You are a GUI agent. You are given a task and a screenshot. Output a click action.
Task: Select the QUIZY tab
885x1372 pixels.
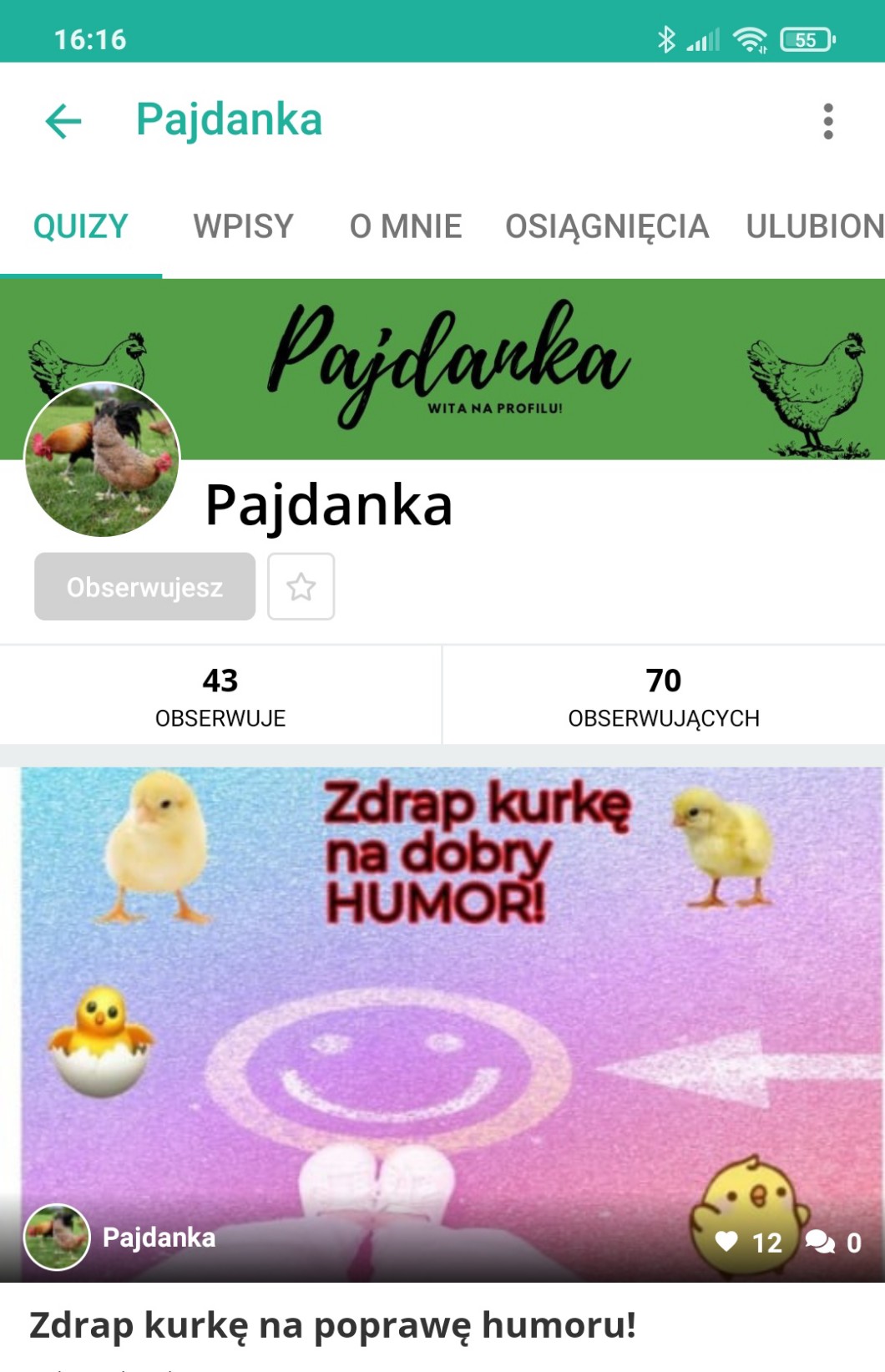click(81, 226)
